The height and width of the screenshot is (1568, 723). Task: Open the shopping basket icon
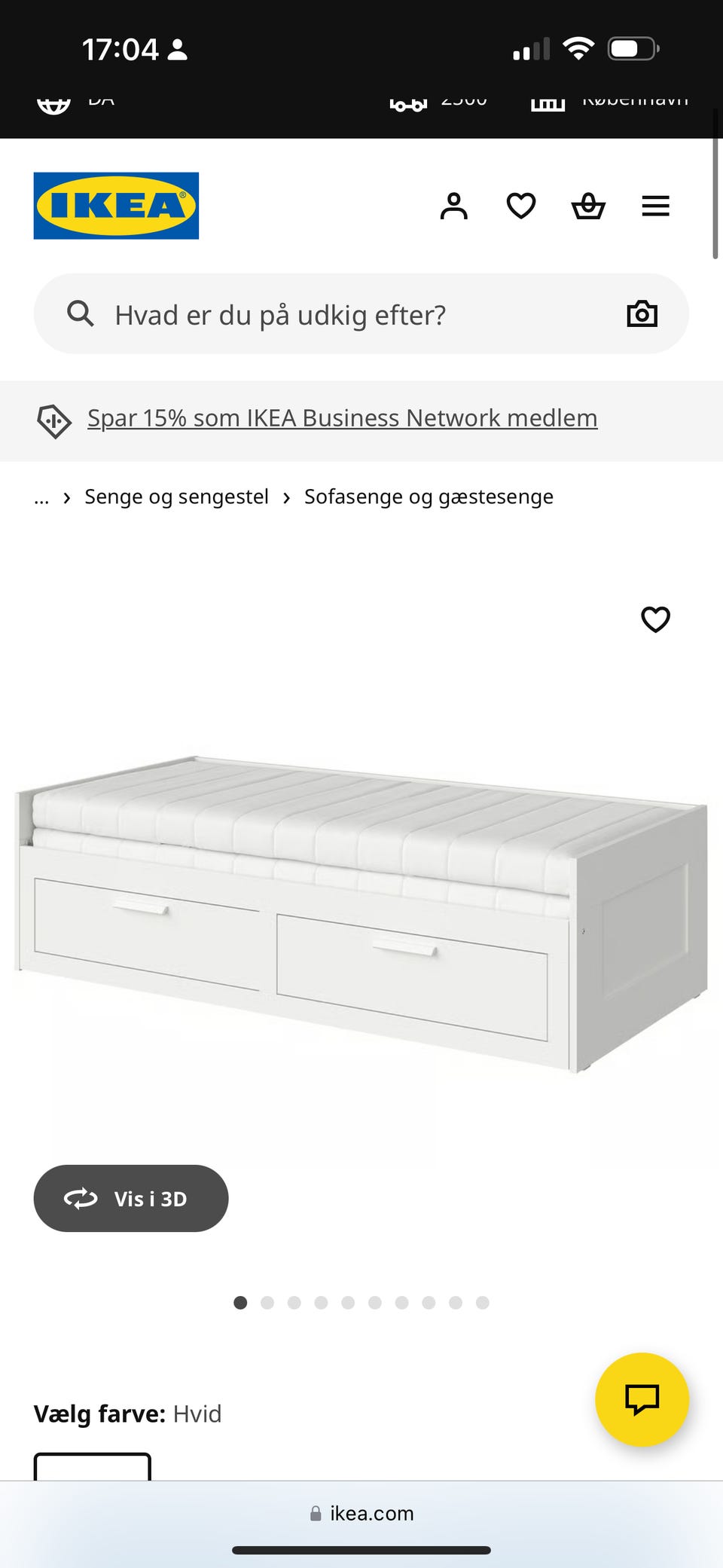pyautogui.click(x=587, y=206)
